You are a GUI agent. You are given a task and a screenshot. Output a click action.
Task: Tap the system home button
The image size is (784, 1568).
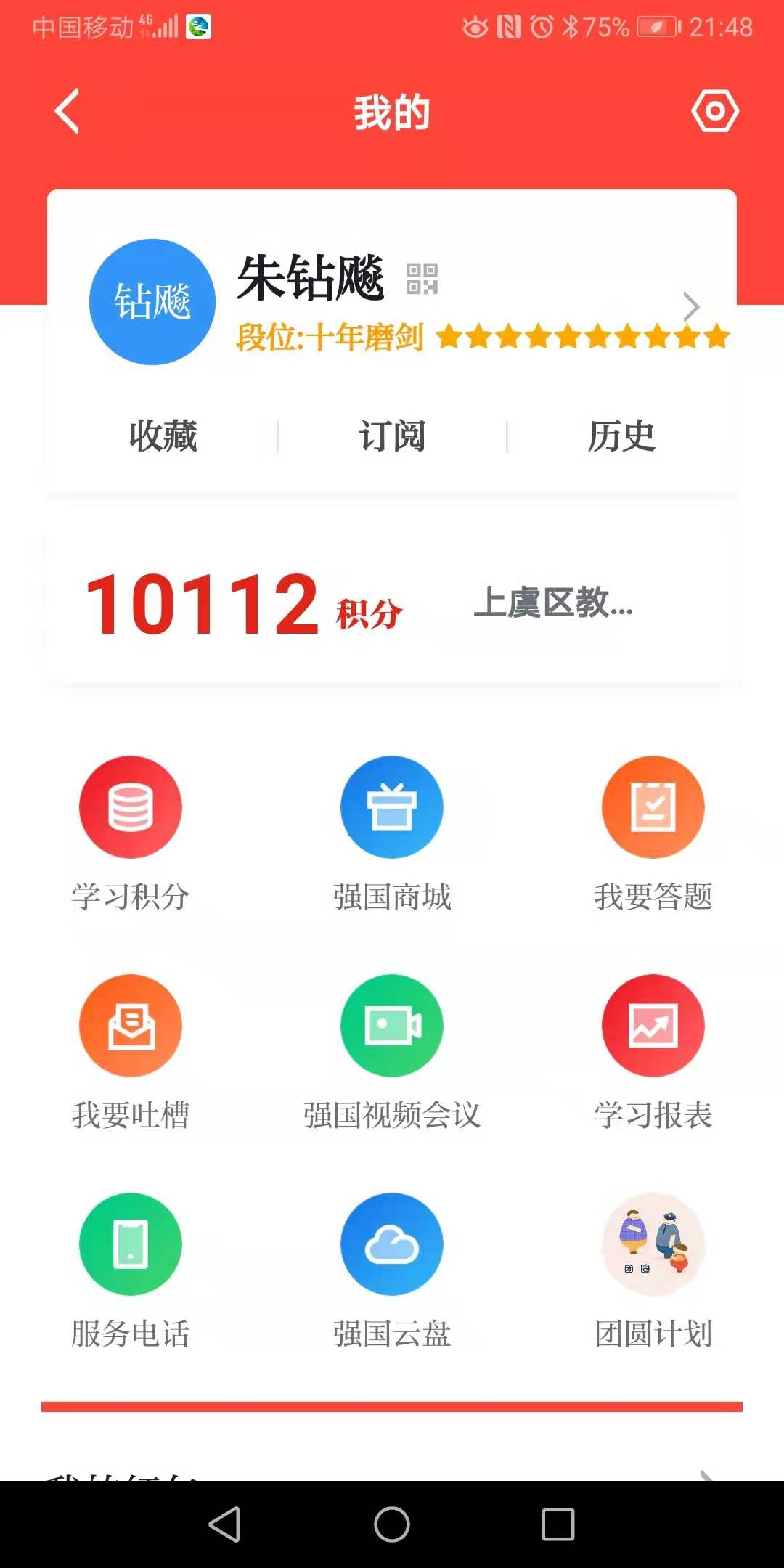click(392, 1524)
